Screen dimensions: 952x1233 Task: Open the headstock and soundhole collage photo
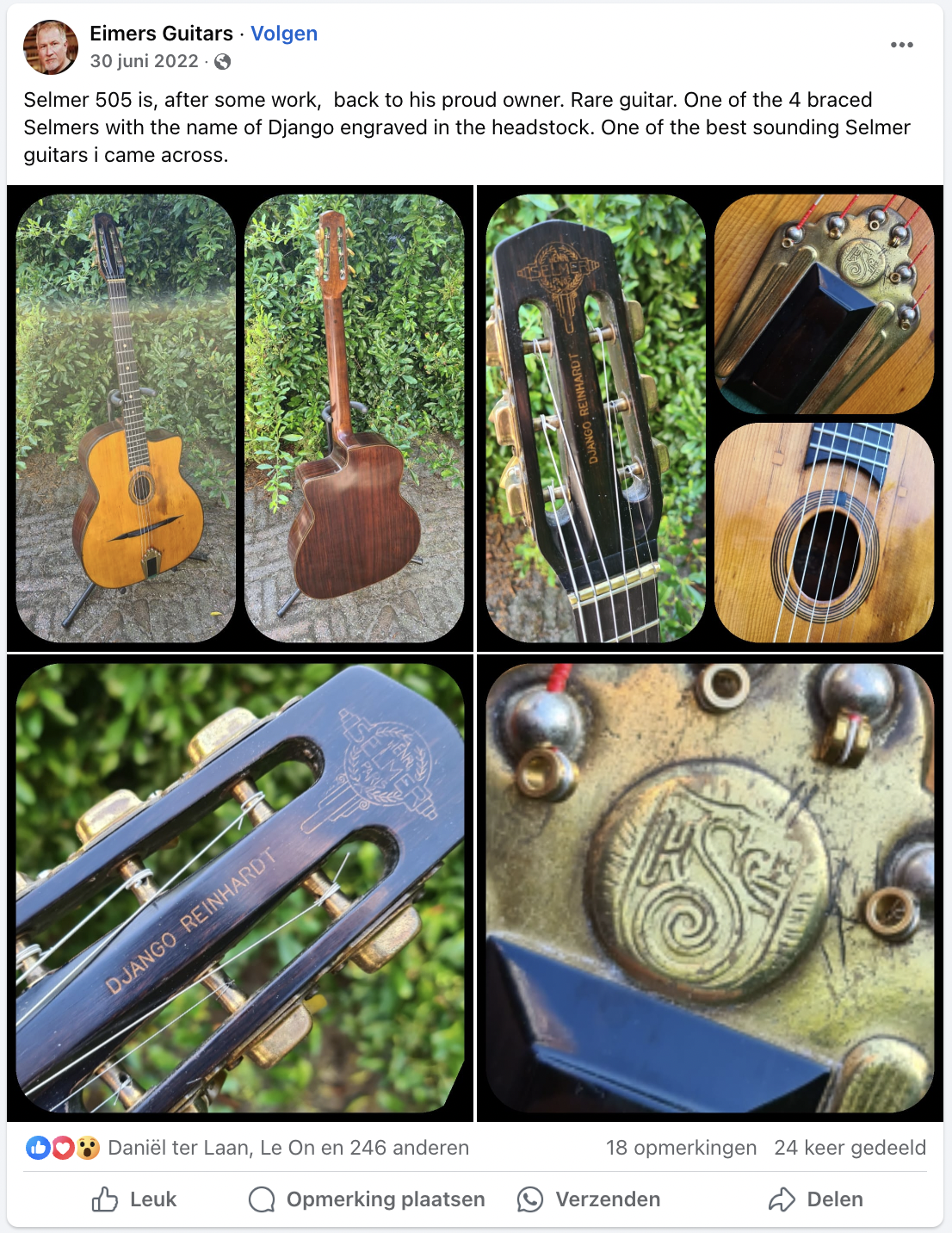click(709, 418)
